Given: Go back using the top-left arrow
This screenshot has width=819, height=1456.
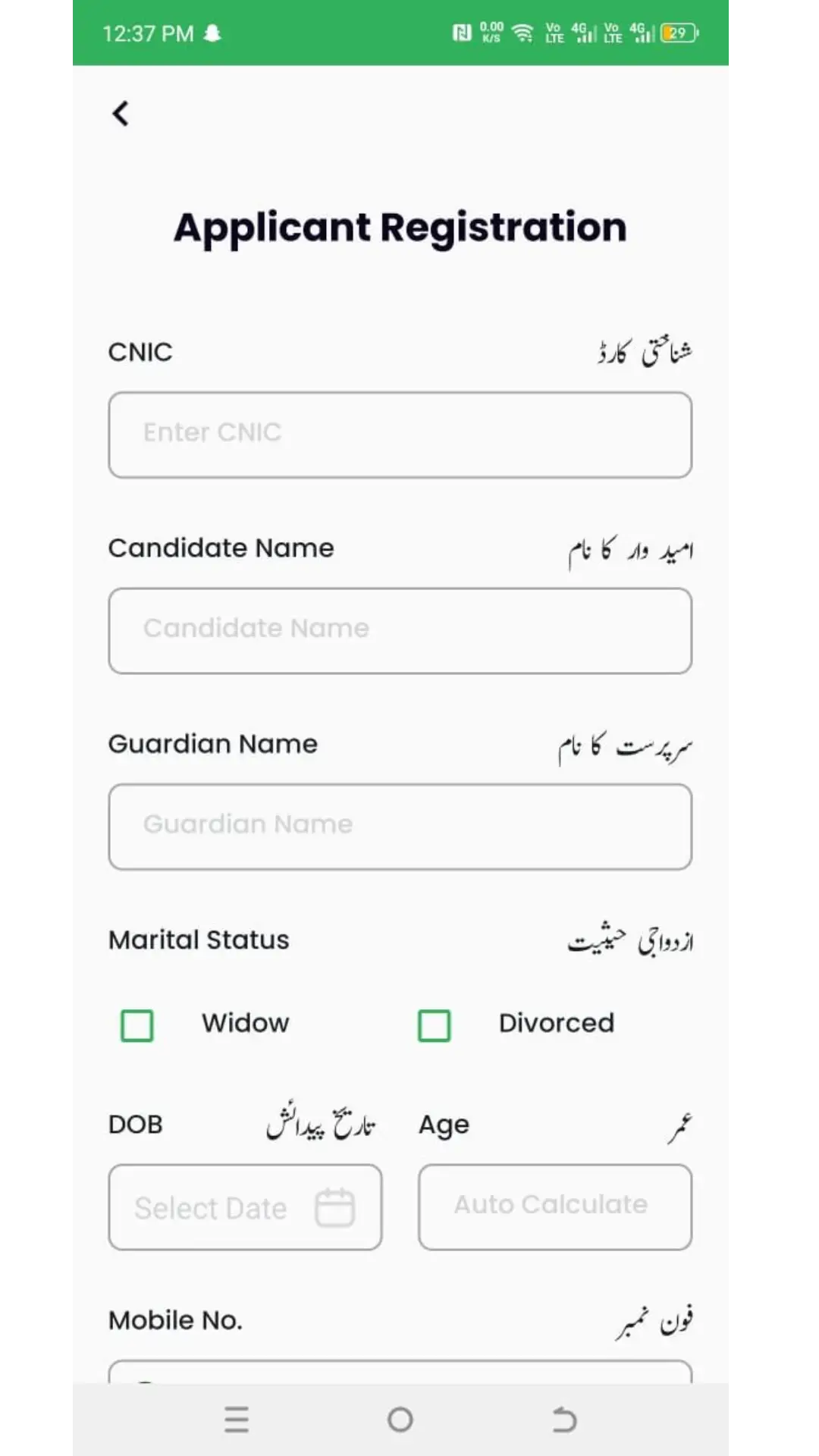Looking at the screenshot, I should pyautogui.click(x=121, y=114).
